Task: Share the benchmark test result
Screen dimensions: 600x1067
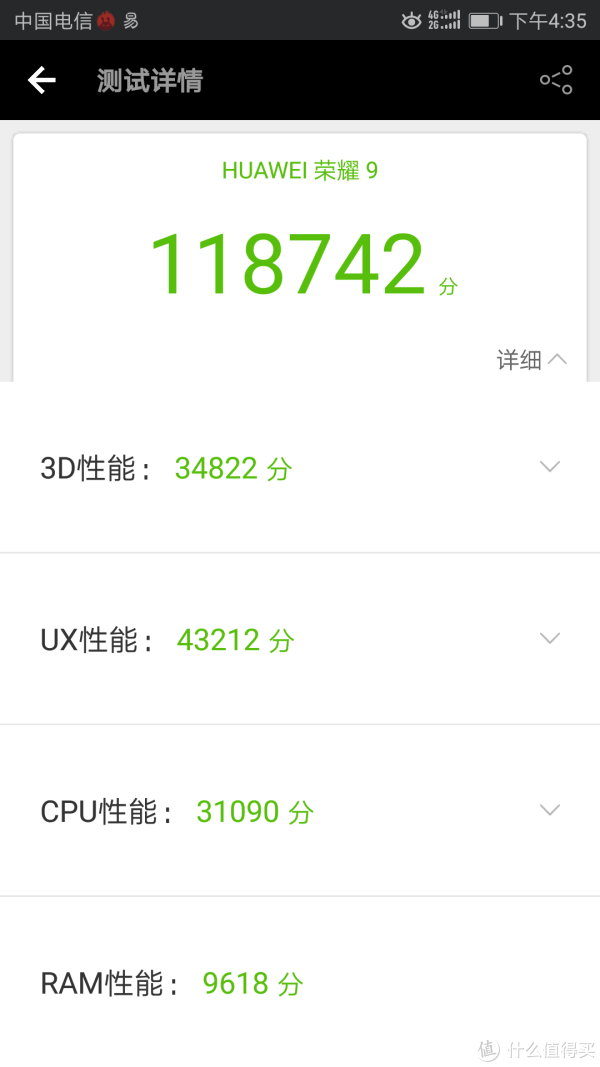Action: point(556,80)
